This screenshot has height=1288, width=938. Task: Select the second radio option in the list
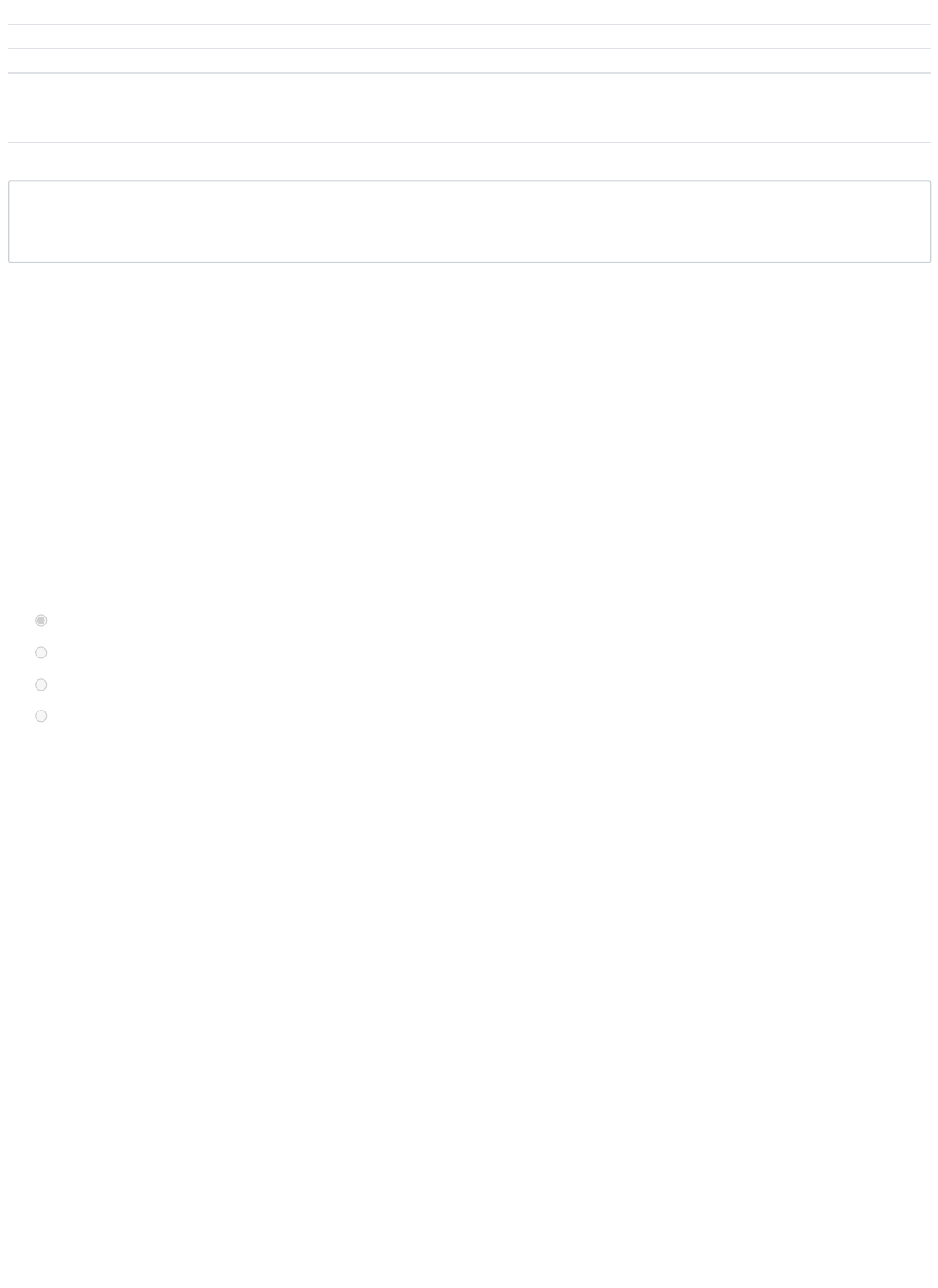tap(41, 652)
